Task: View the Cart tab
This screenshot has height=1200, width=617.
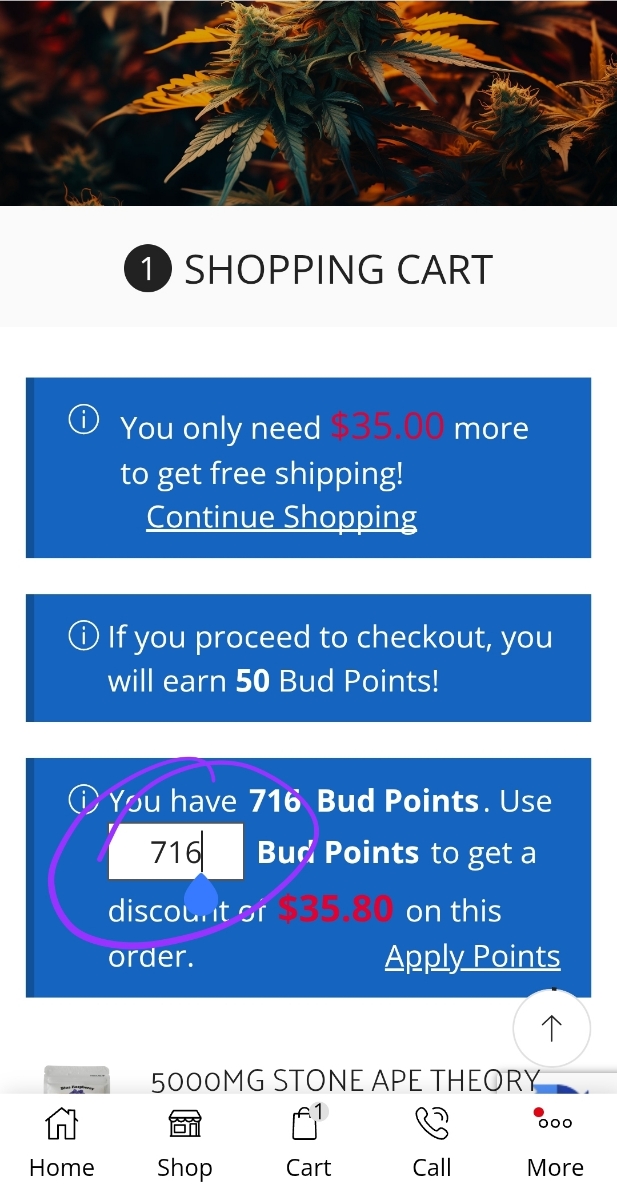Action: tap(308, 1142)
